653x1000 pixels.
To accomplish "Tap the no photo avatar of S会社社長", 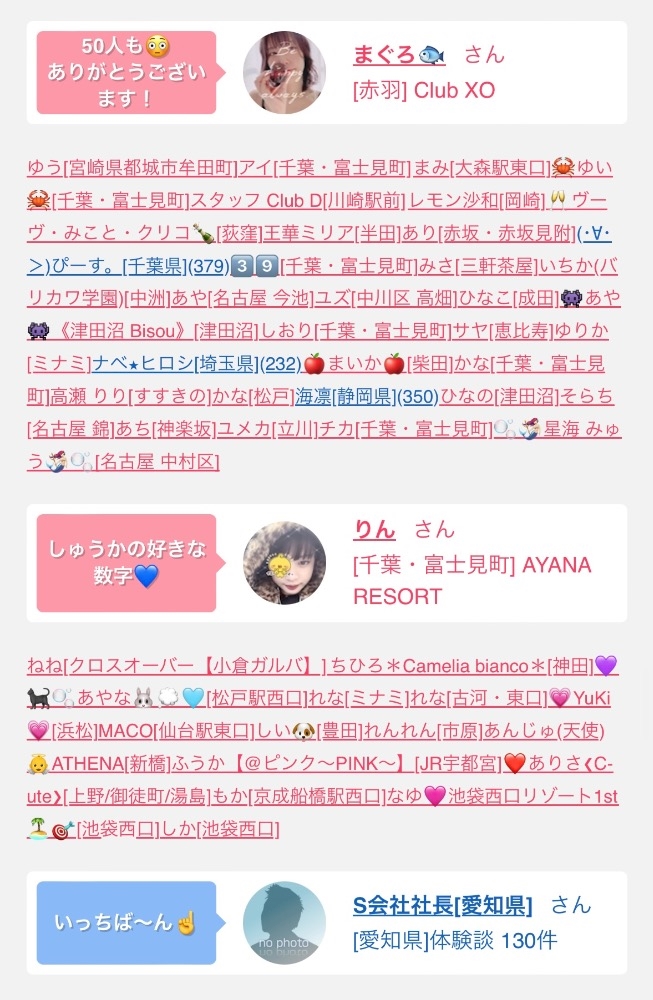I will pyautogui.click(x=284, y=923).
